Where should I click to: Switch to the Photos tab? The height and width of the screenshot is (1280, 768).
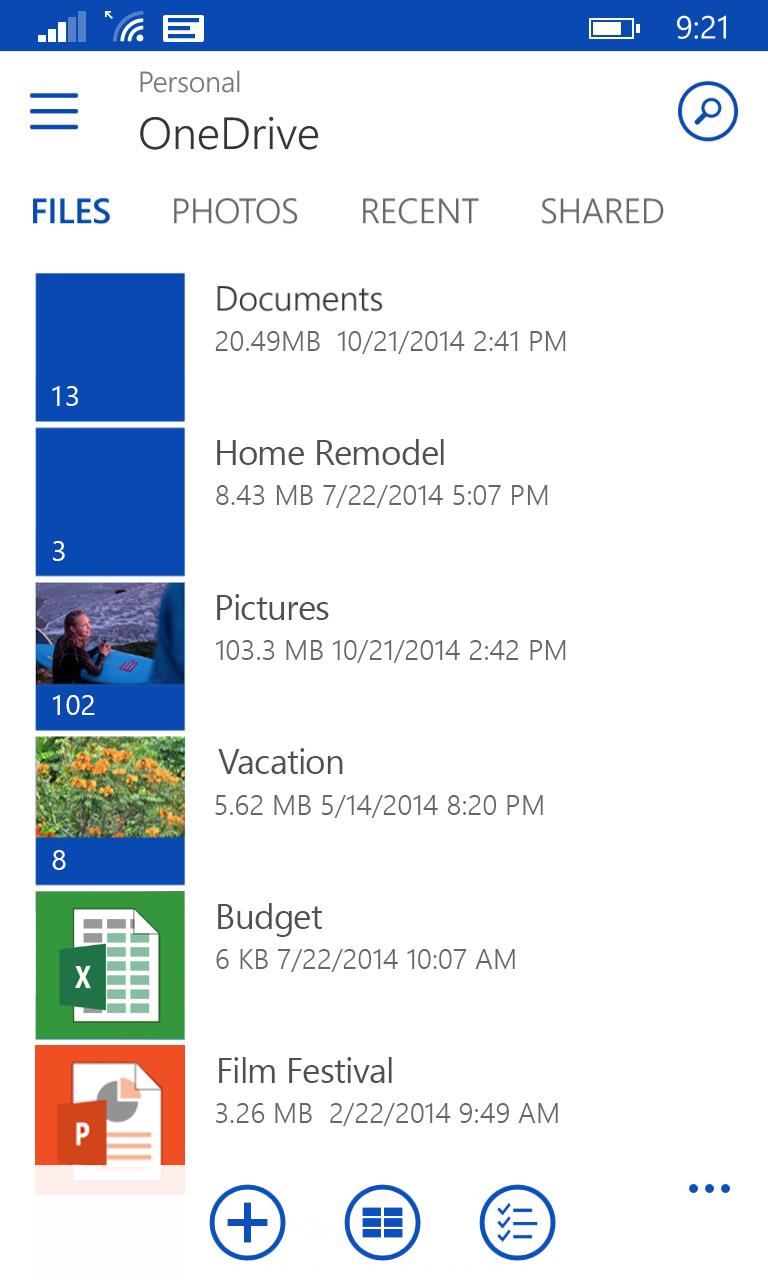click(x=235, y=211)
